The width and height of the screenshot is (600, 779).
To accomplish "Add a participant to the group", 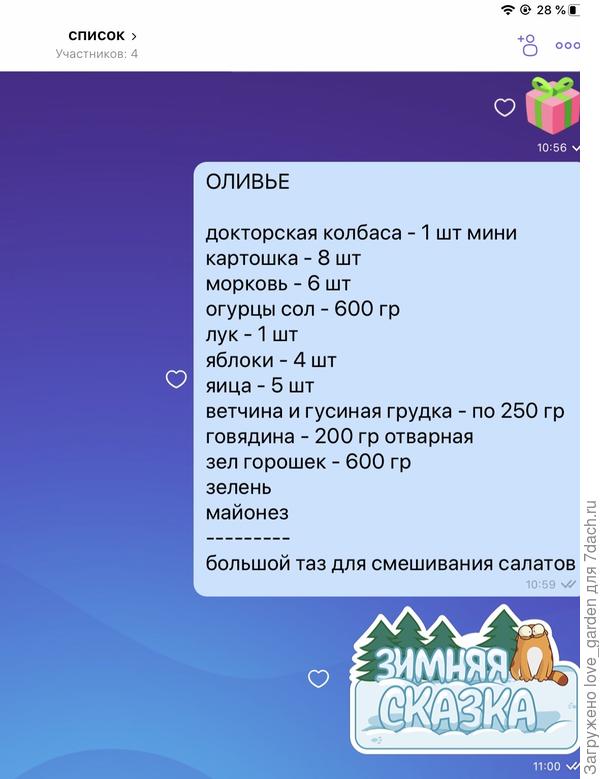I will click(527, 44).
